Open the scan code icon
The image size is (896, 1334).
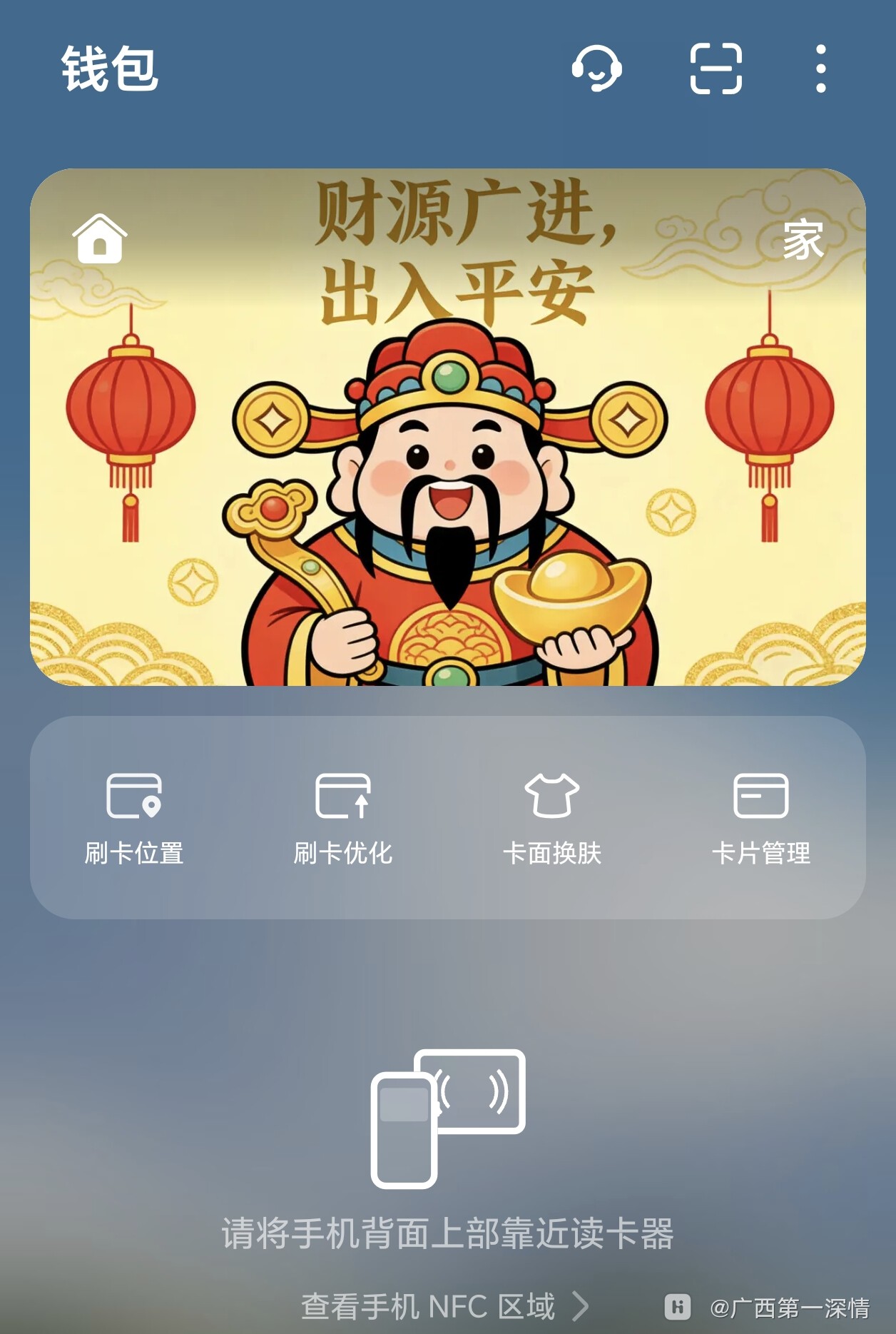coord(716,69)
